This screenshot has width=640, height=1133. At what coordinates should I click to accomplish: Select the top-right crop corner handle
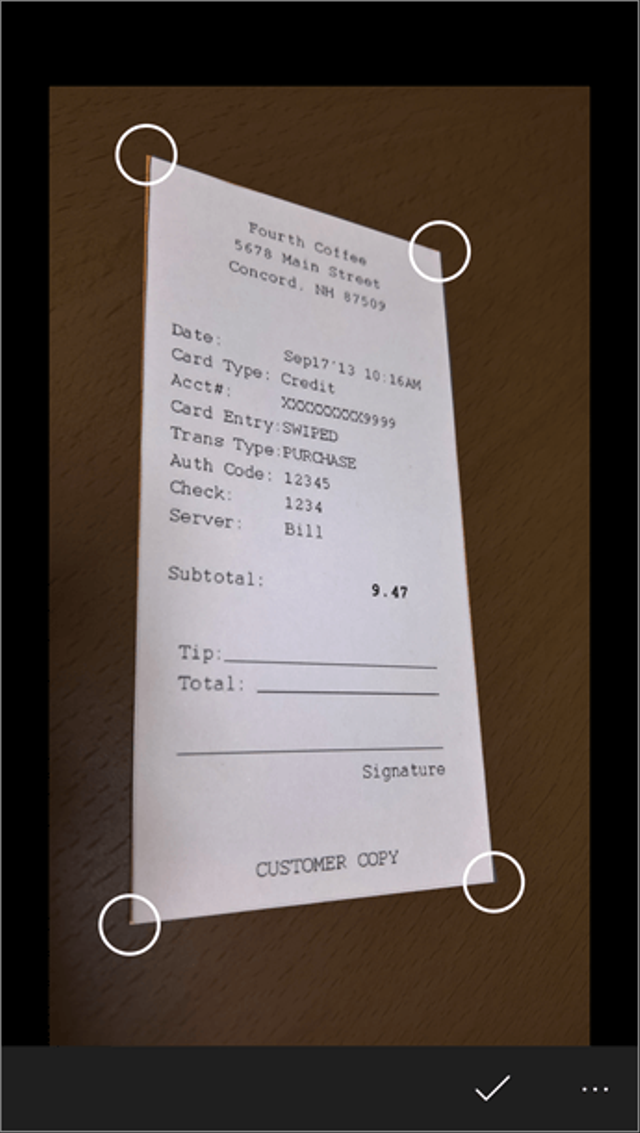pyautogui.click(x=439, y=250)
